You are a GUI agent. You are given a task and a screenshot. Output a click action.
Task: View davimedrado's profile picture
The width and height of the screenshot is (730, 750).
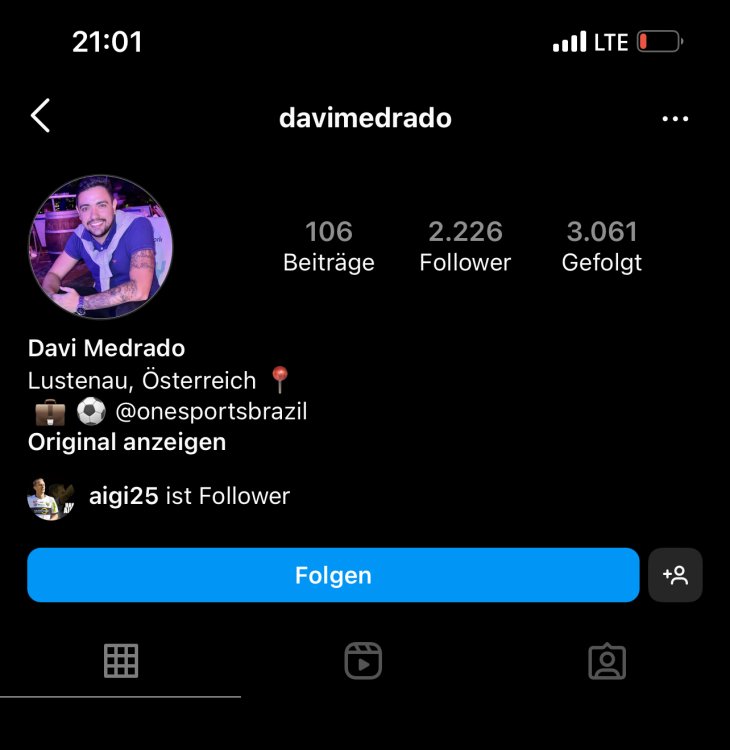[100, 247]
